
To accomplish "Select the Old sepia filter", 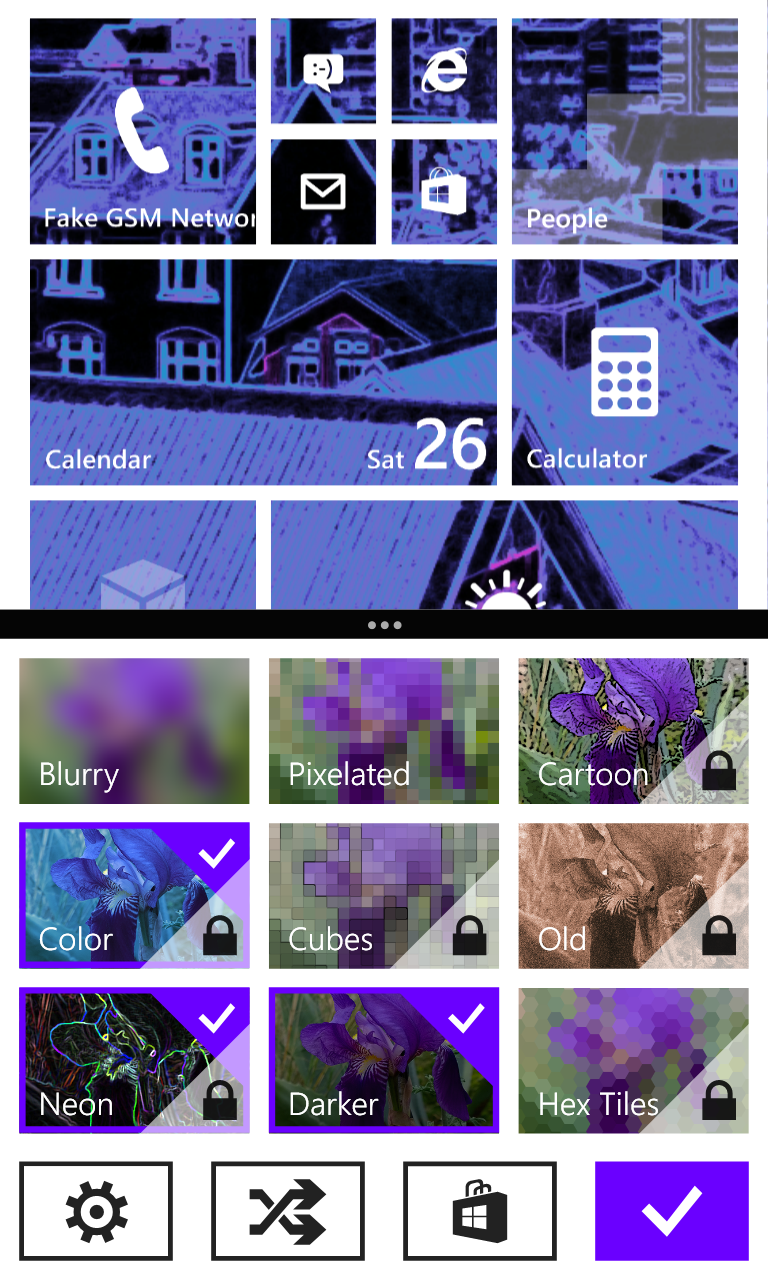I will [x=633, y=896].
